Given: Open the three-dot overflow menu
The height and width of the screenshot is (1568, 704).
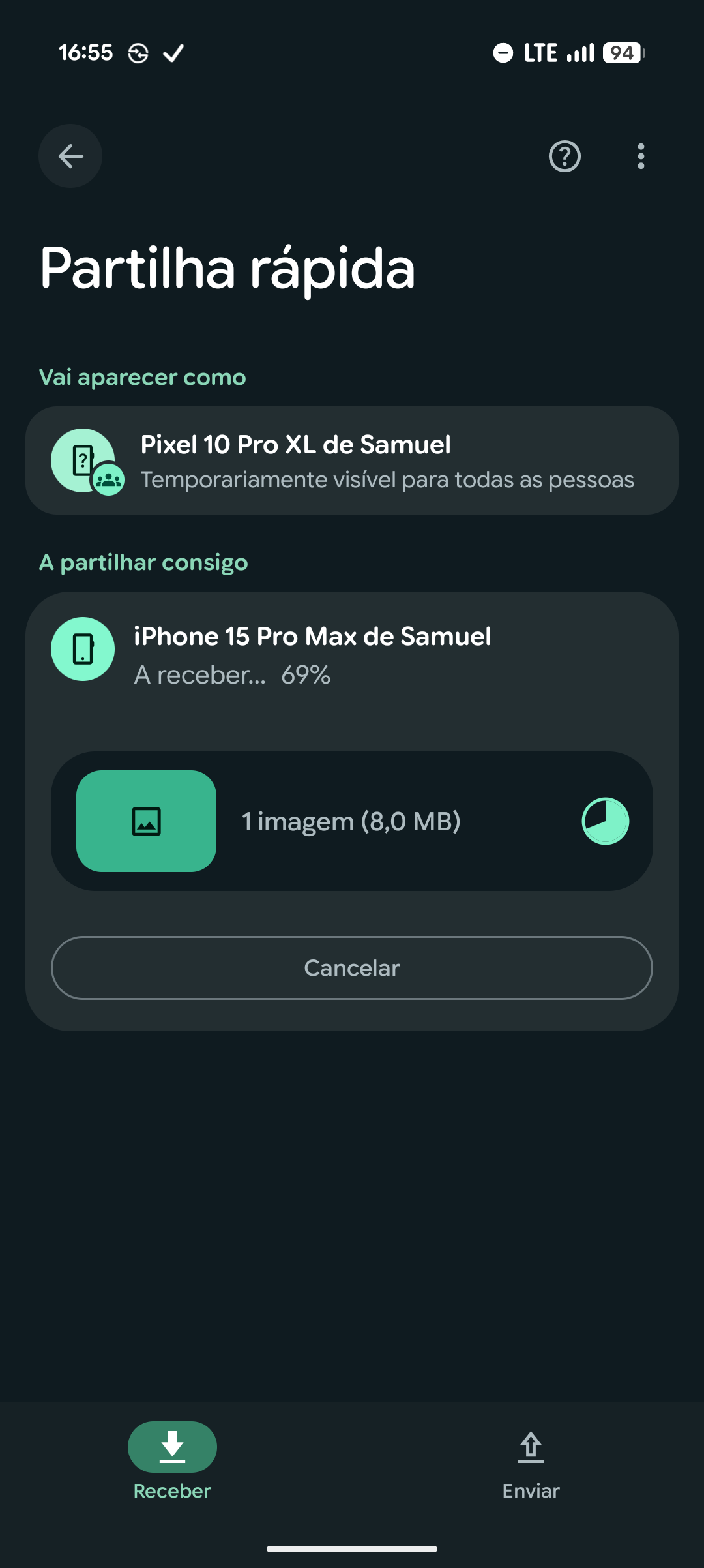Looking at the screenshot, I should click(x=641, y=157).
